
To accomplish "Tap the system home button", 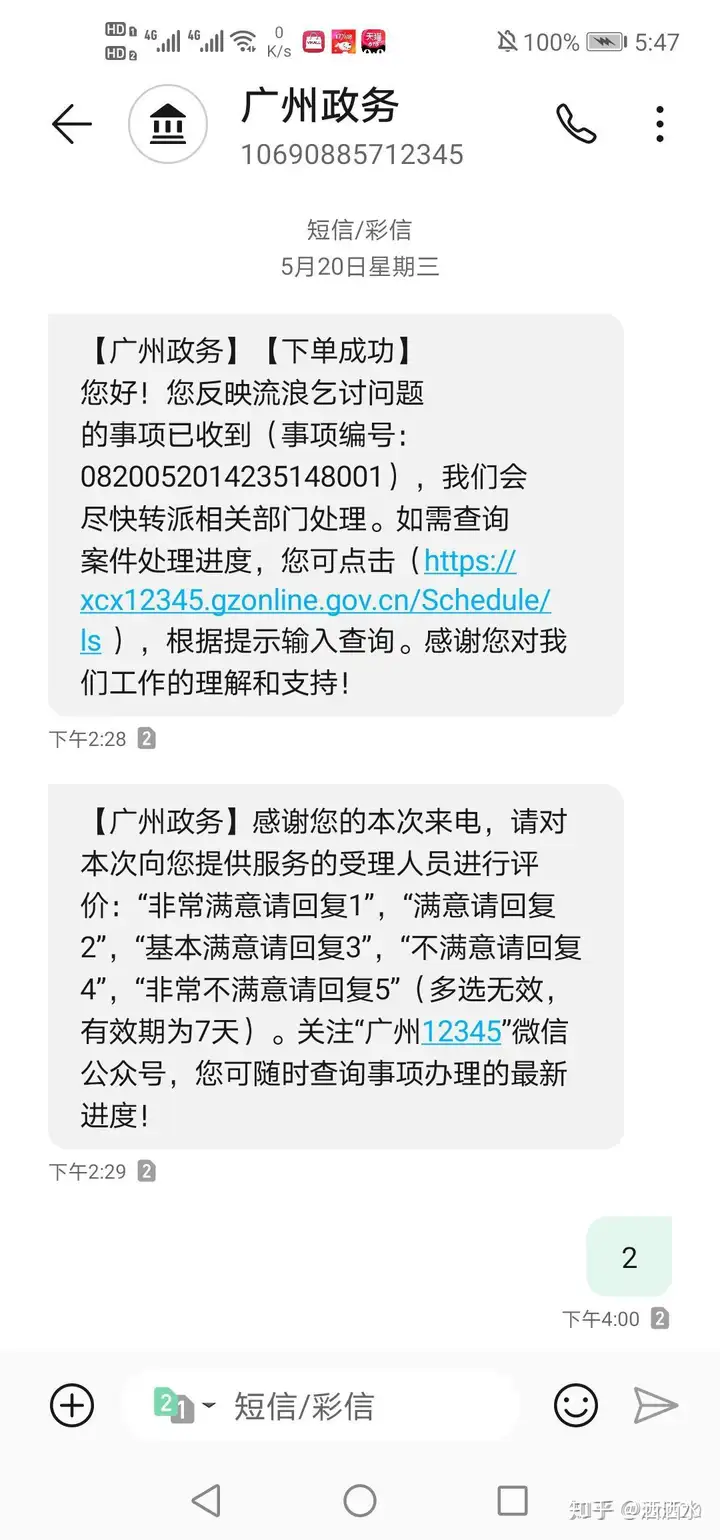I will pyautogui.click(x=360, y=1500).
